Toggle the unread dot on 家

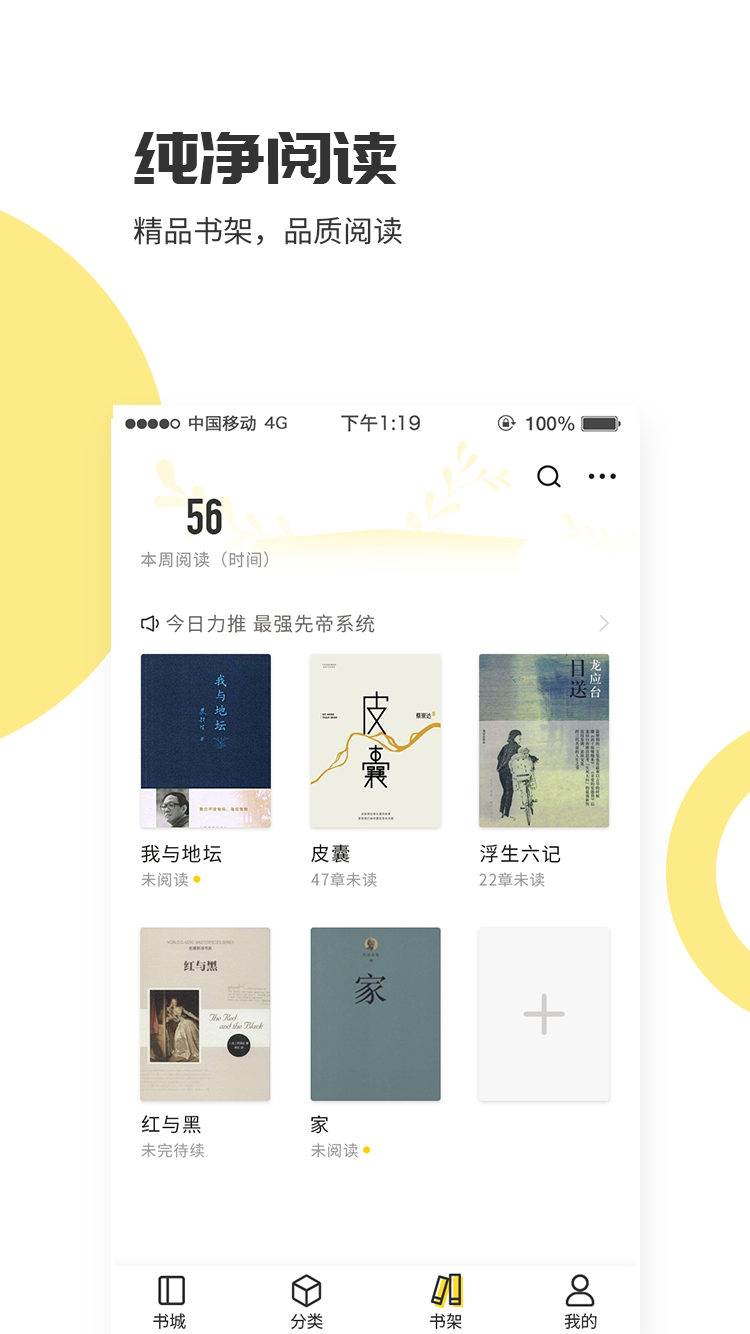(367, 1152)
